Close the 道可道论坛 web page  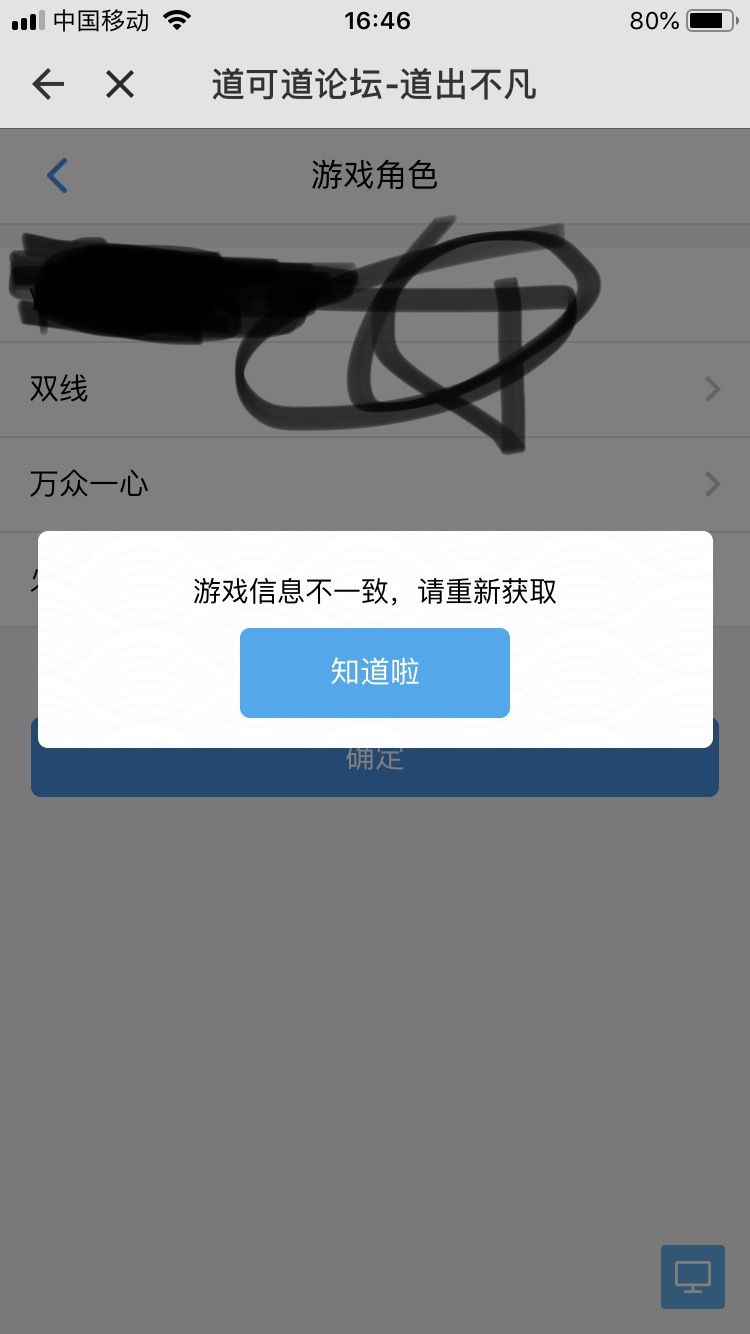click(x=120, y=85)
